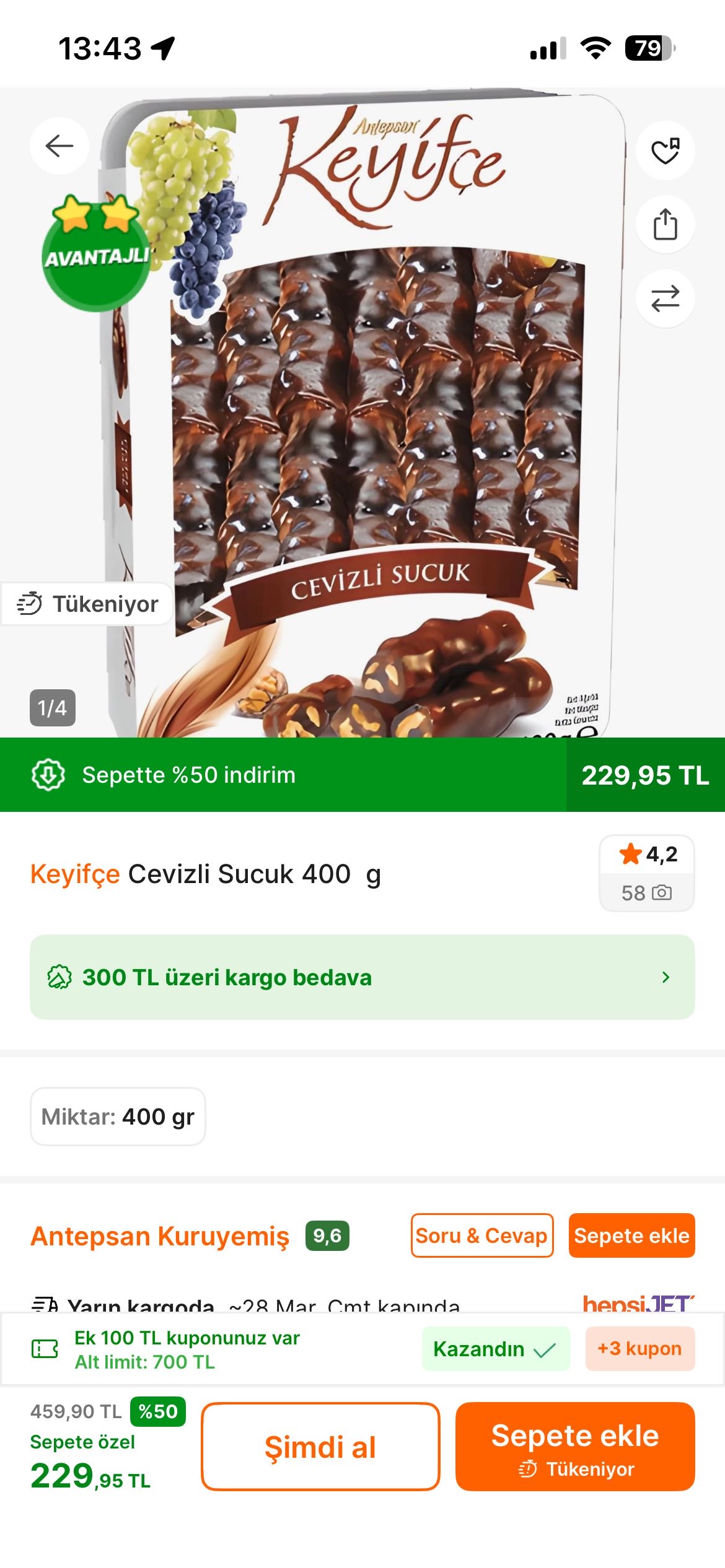
Task: Open the 4,2 rating reviews box
Action: 646,873
